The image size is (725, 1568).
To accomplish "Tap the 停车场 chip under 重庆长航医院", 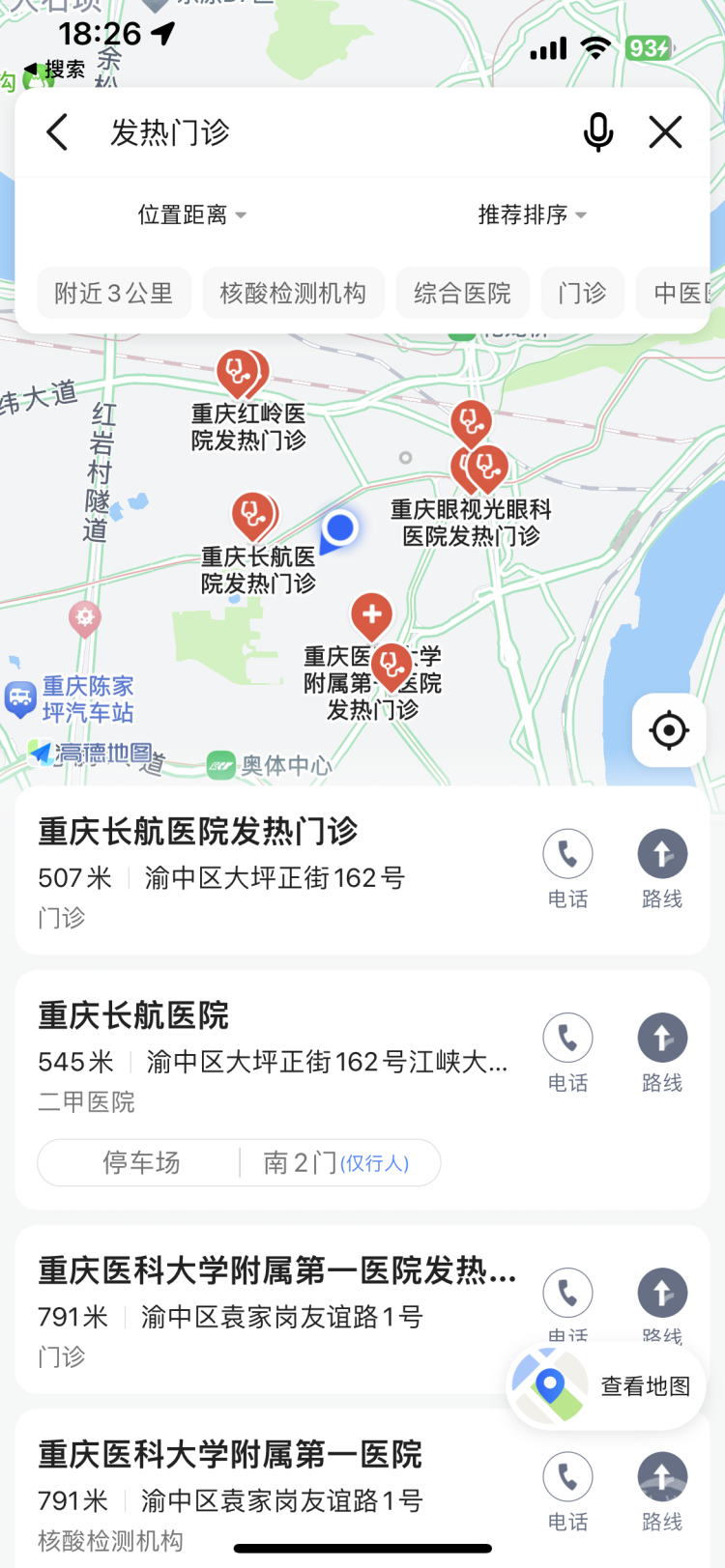I will [x=141, y=1162].
